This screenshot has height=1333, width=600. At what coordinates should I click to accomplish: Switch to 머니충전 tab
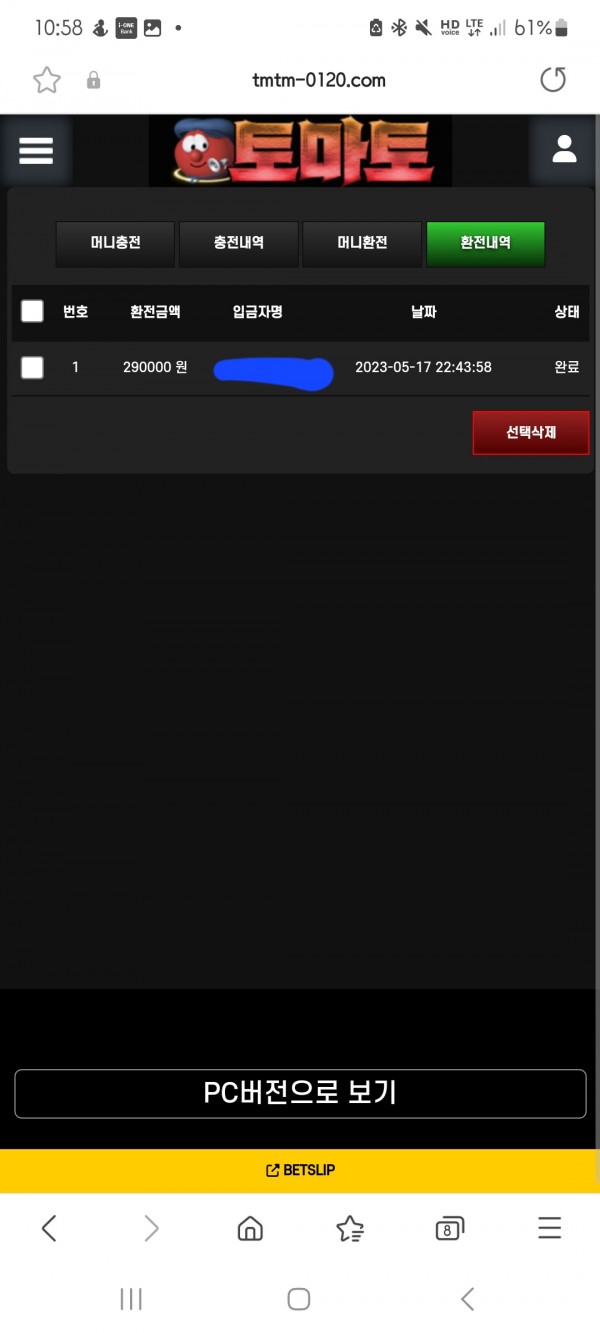point(115,243)
